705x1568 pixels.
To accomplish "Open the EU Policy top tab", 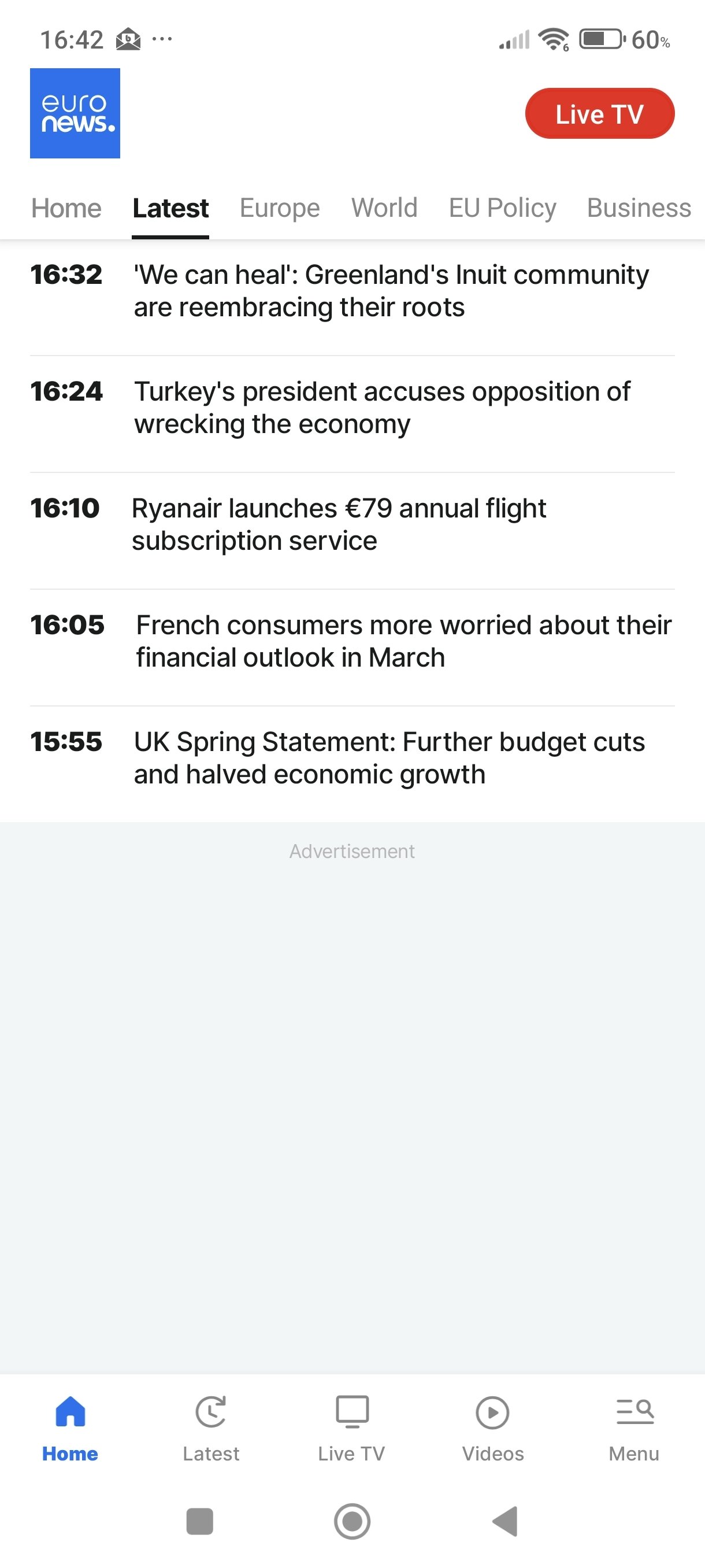I will click(502, 208).
